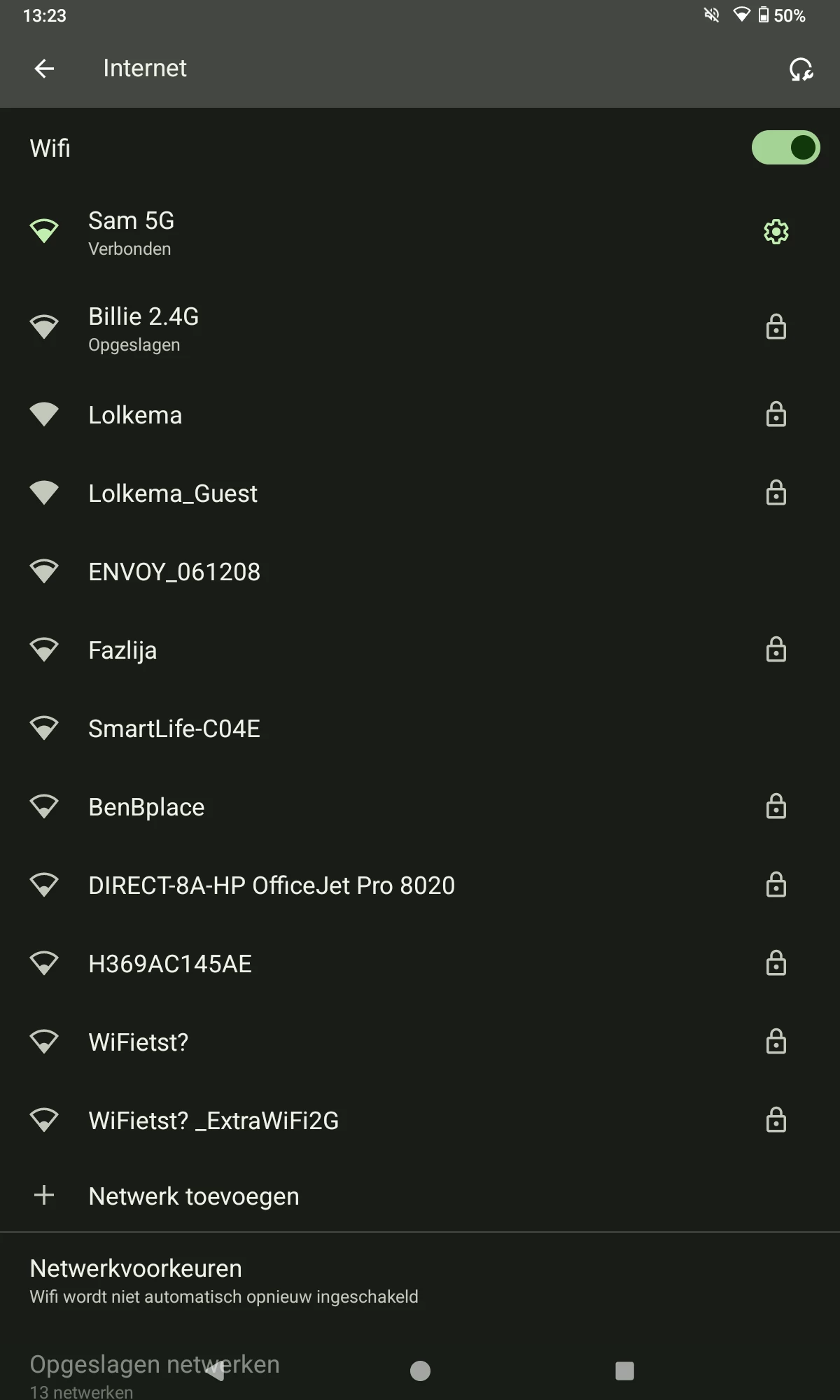Connect to the saved Billie 2.4G network
The width and height of the screenshot is (840, 1400).
click(143, 328)
